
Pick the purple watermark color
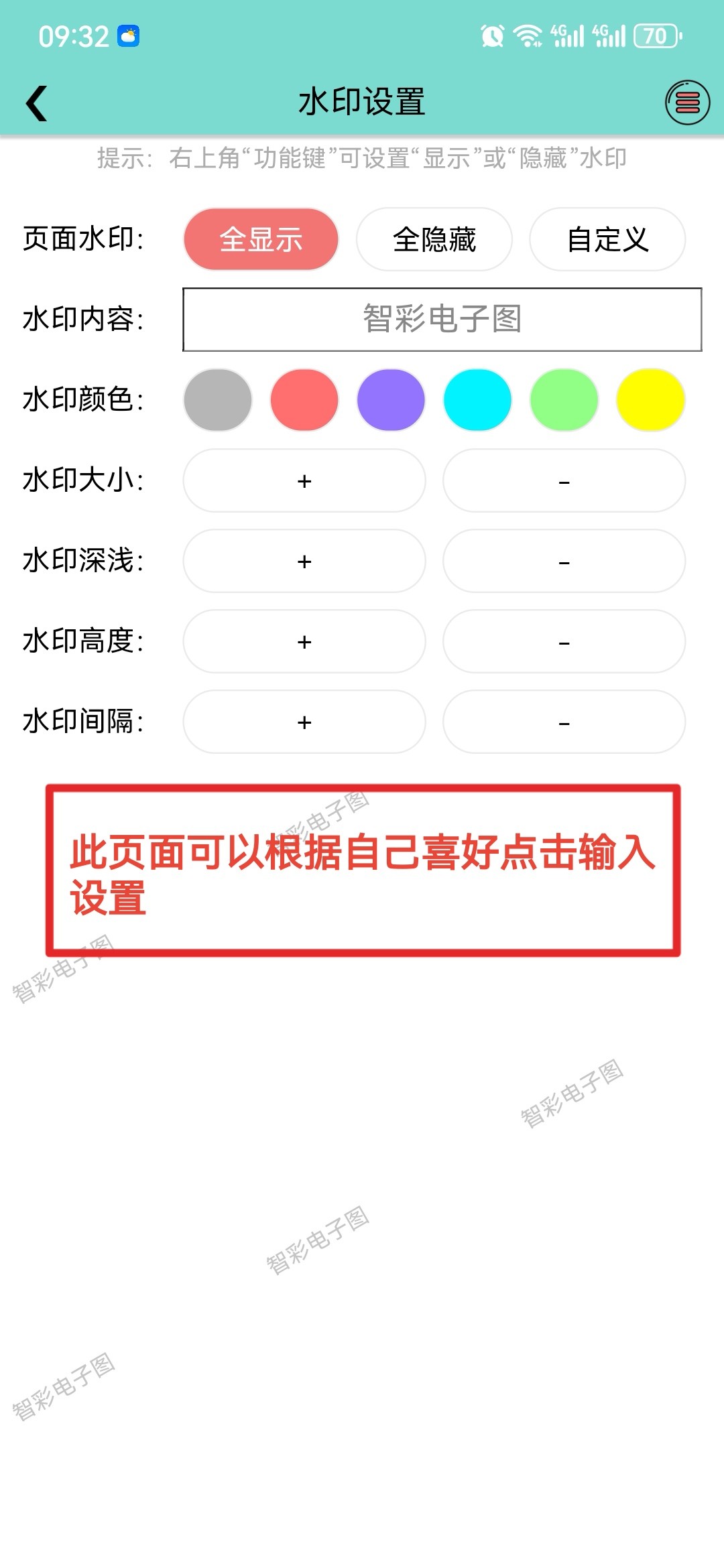[x=391, y=400]
